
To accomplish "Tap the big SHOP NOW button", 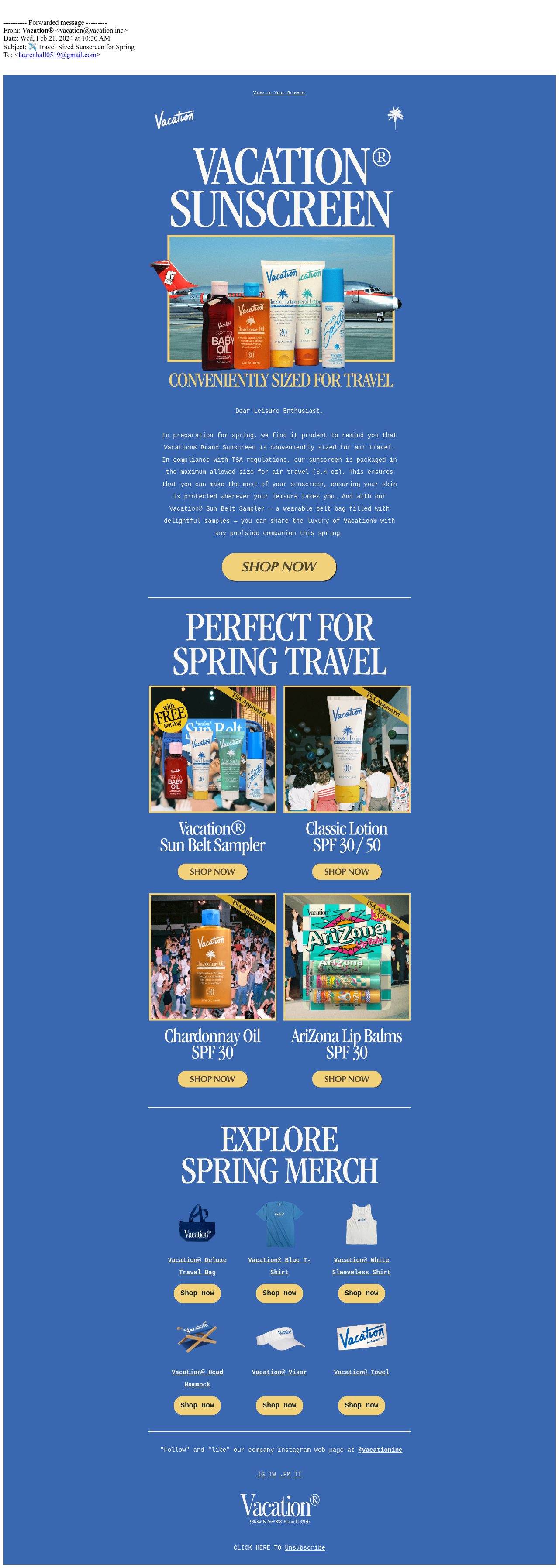I will click(279, 567).
